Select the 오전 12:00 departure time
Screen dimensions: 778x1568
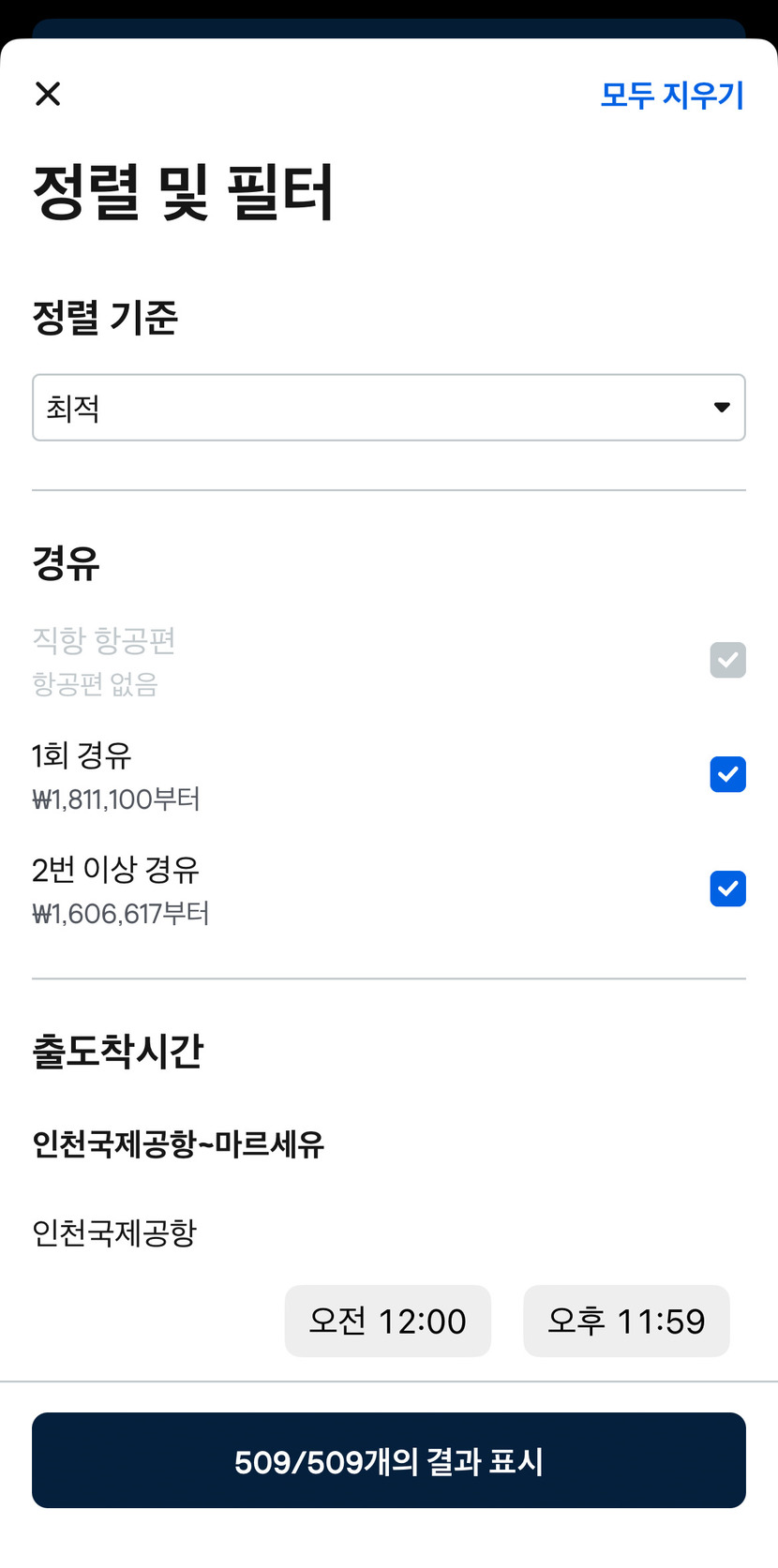click(x=387, y=1321)
